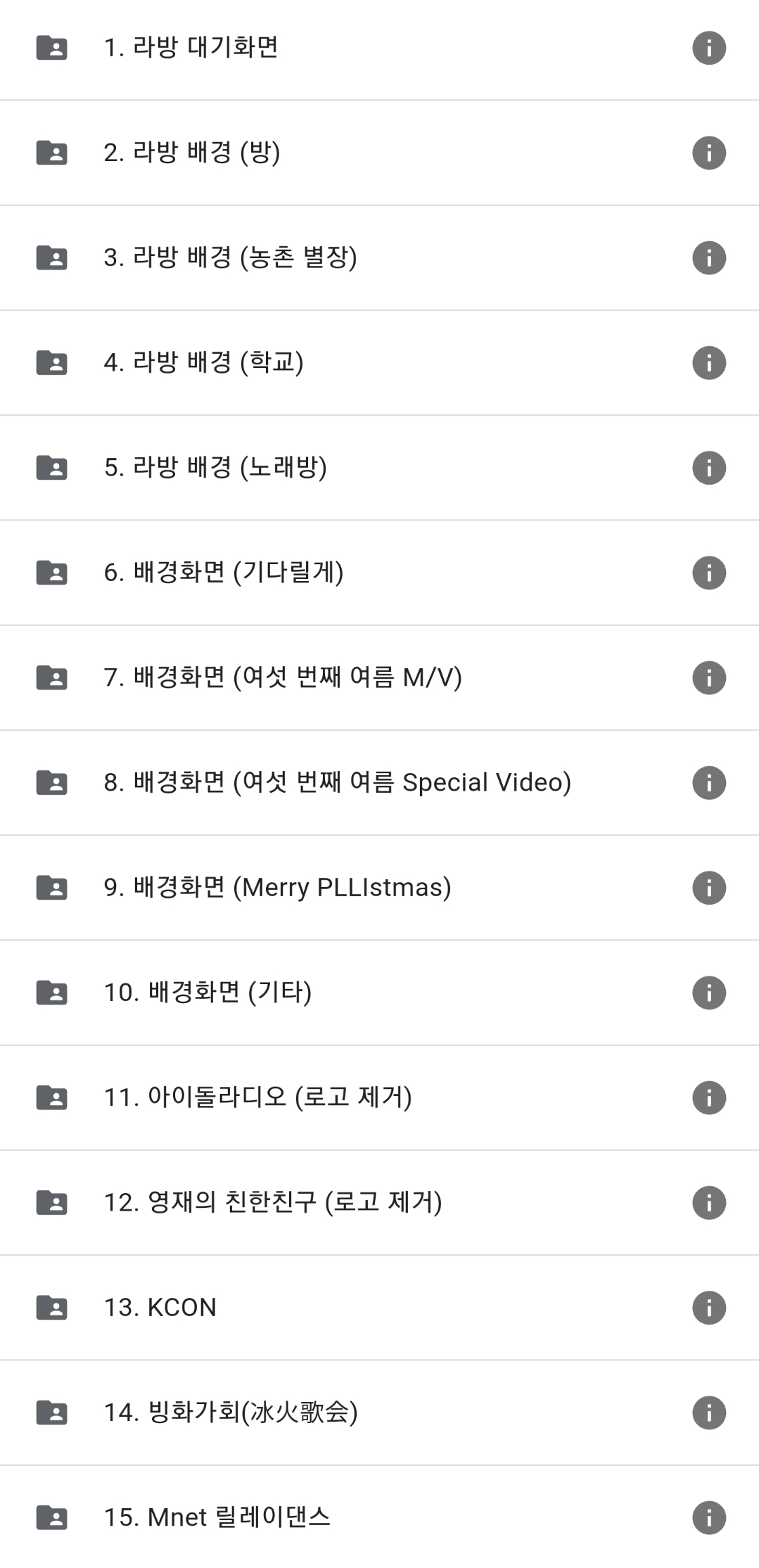Viewport: 759px width, 1568px height.
Task: Open the Merry PLLIstmas wallpaper folder
Action: coord(277,888)
